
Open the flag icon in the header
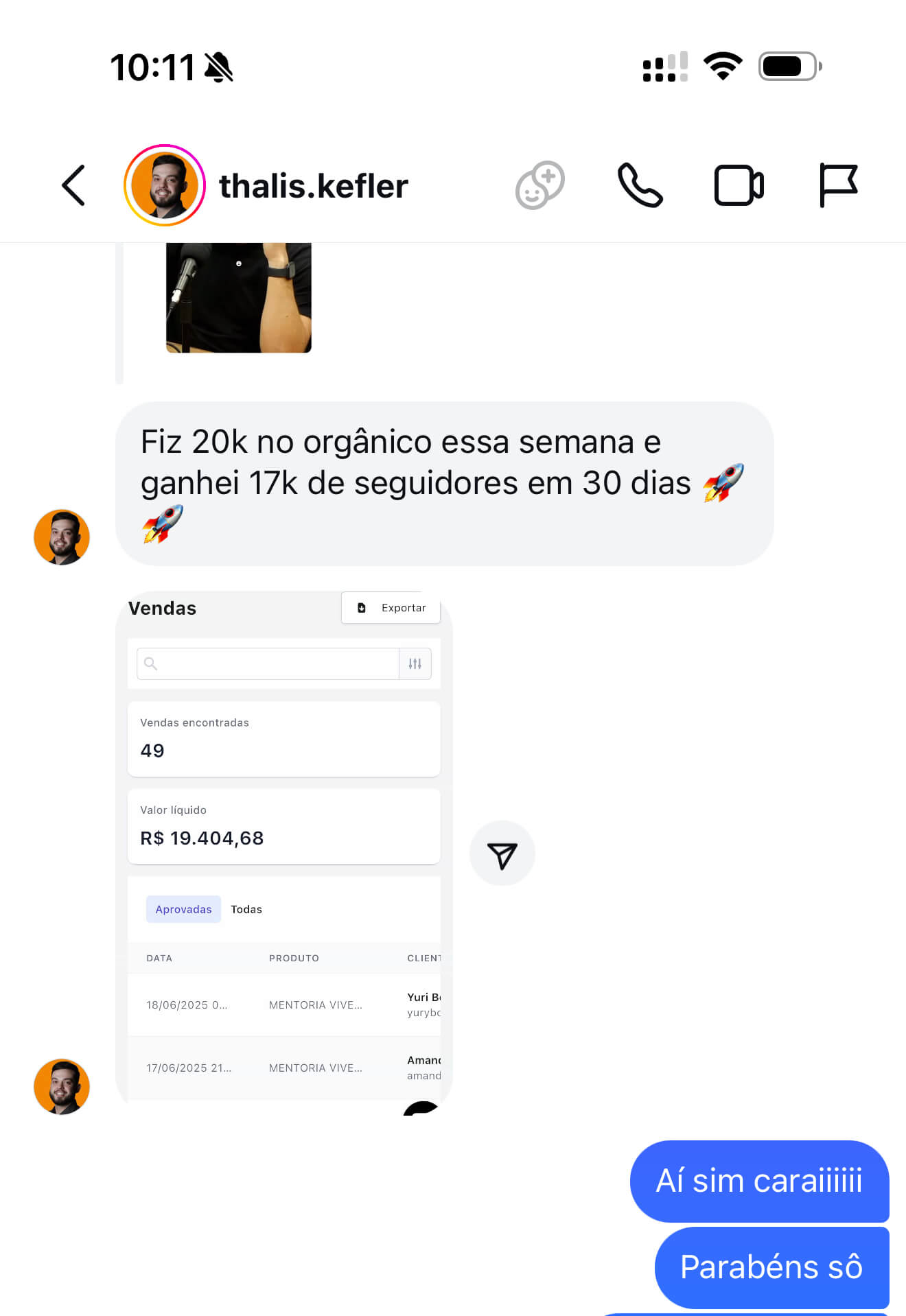coord(838,185)
